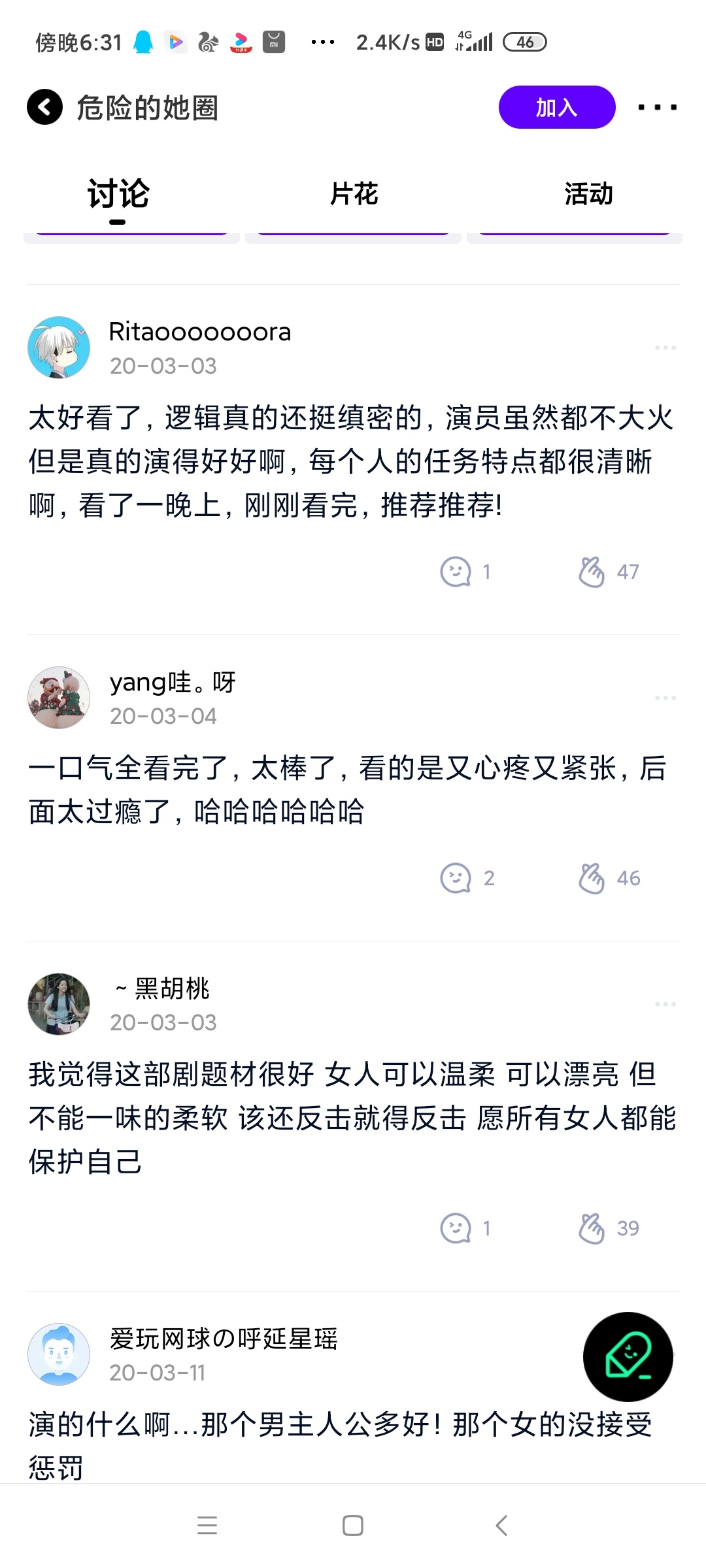
Task: Open options for yang哇。呀's post
Action: [x=665, y=698]
